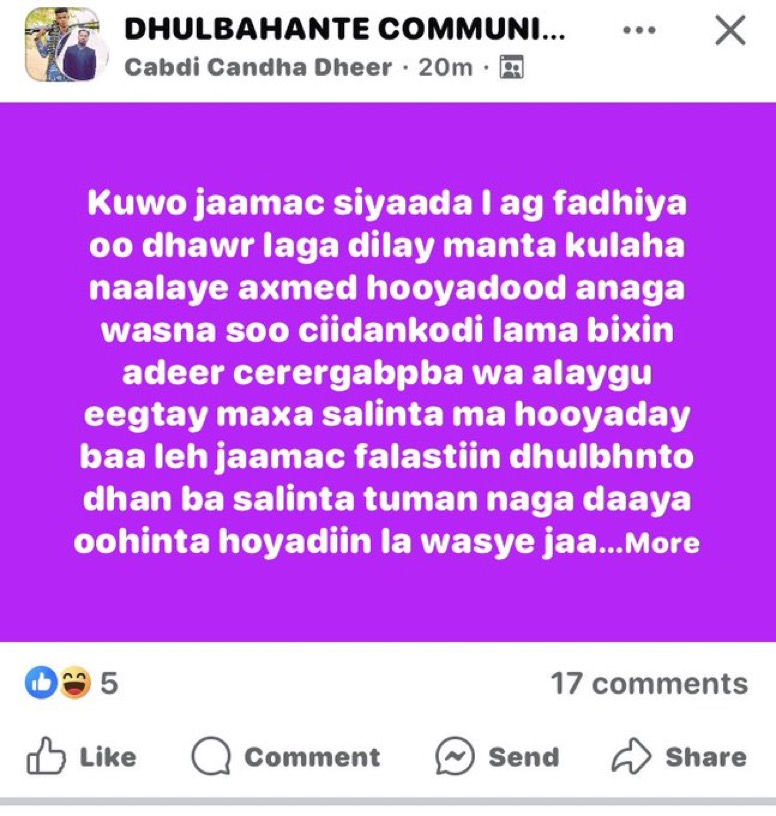View who reacted to the post
Screen dimensions: 776x816
point(71,684)
